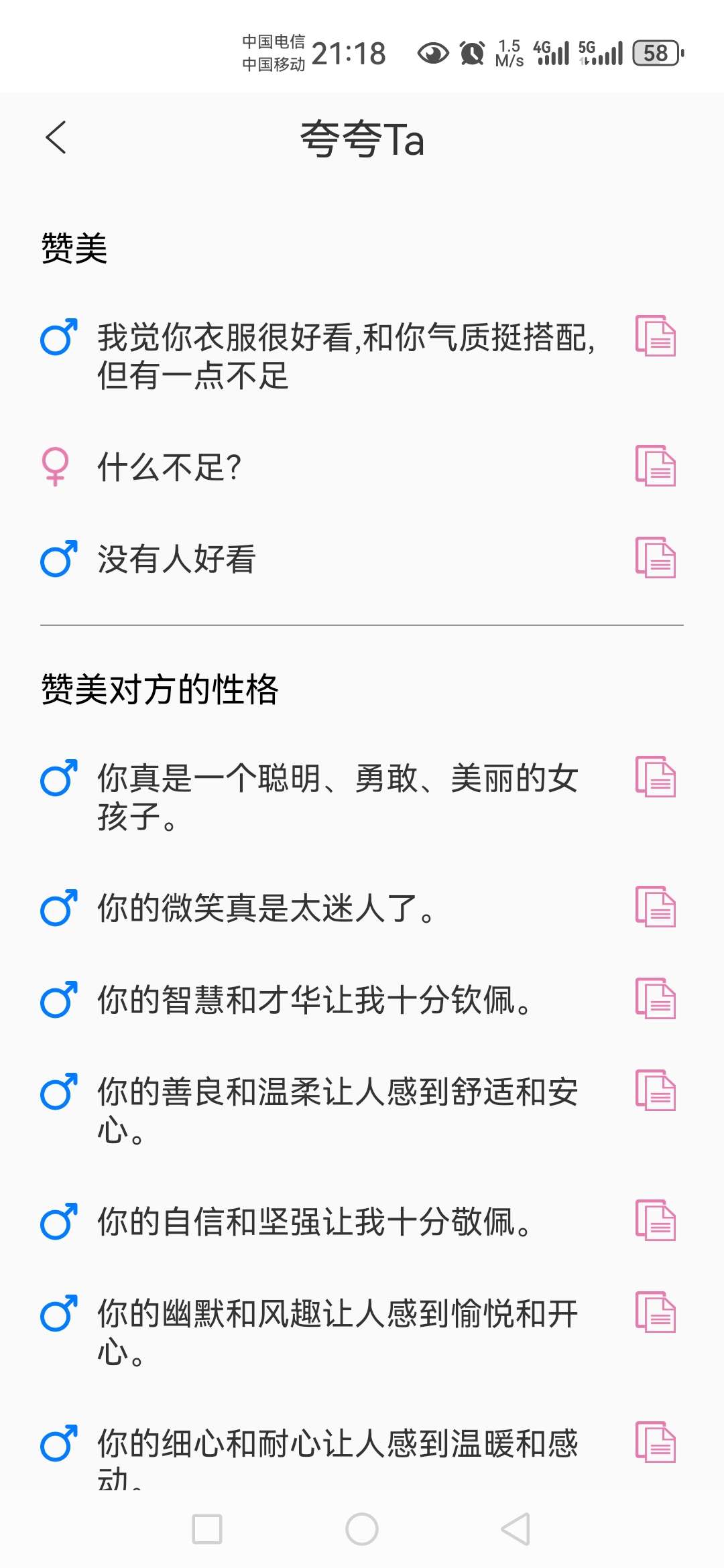The width and height of the screenshot is (724, 1568).
Task: Tap the system home button
Action: pyautogui.click(x=362, y=1529)
